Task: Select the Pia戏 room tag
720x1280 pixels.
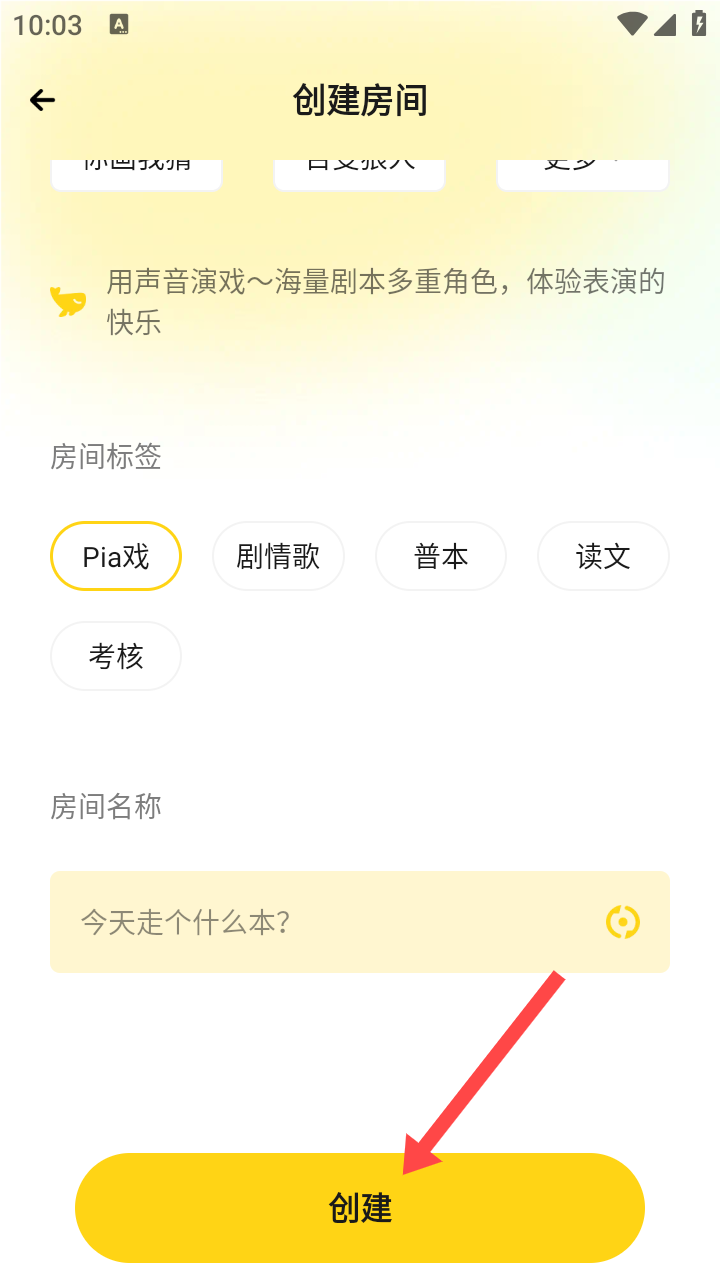Action: (x=116, y=556)
